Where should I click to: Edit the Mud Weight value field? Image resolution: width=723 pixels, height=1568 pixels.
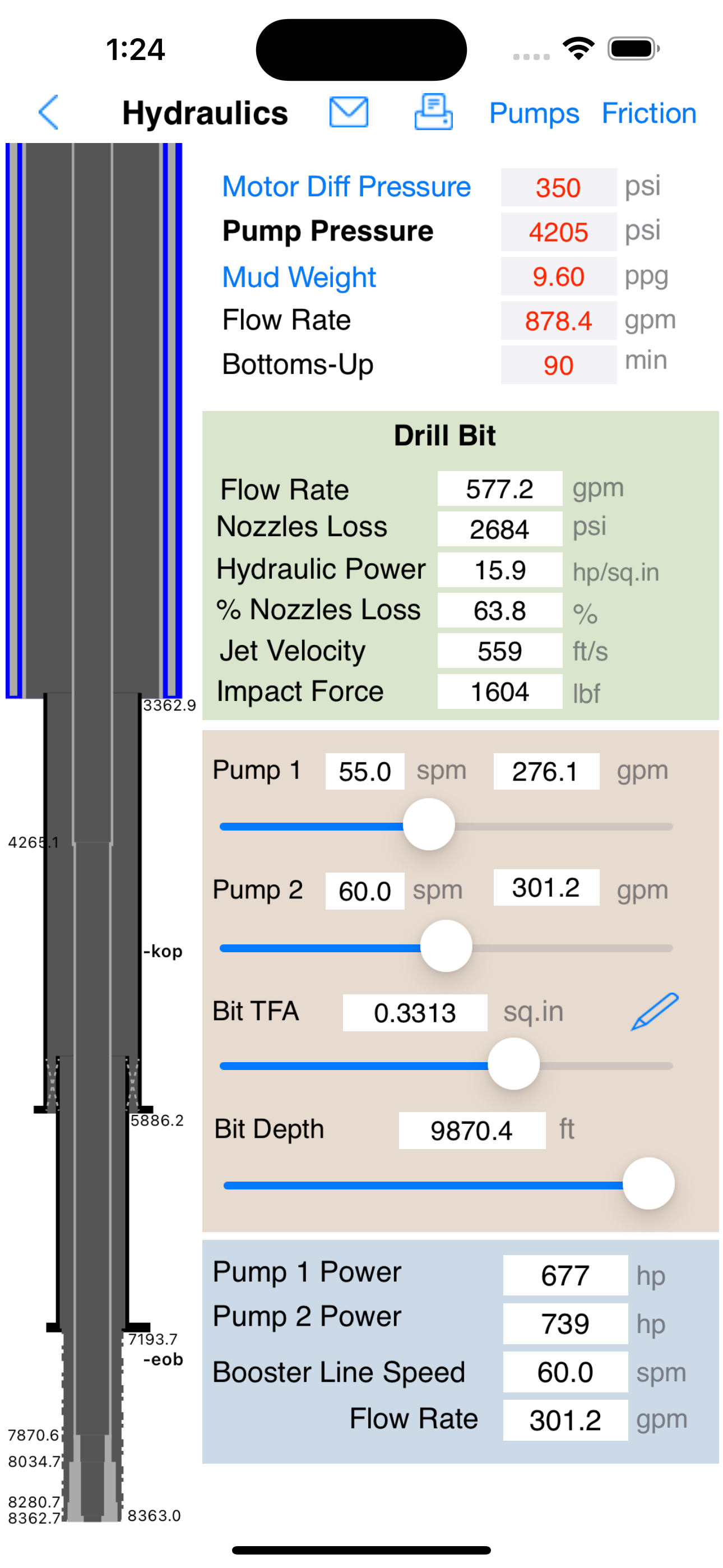coord(559,277)
